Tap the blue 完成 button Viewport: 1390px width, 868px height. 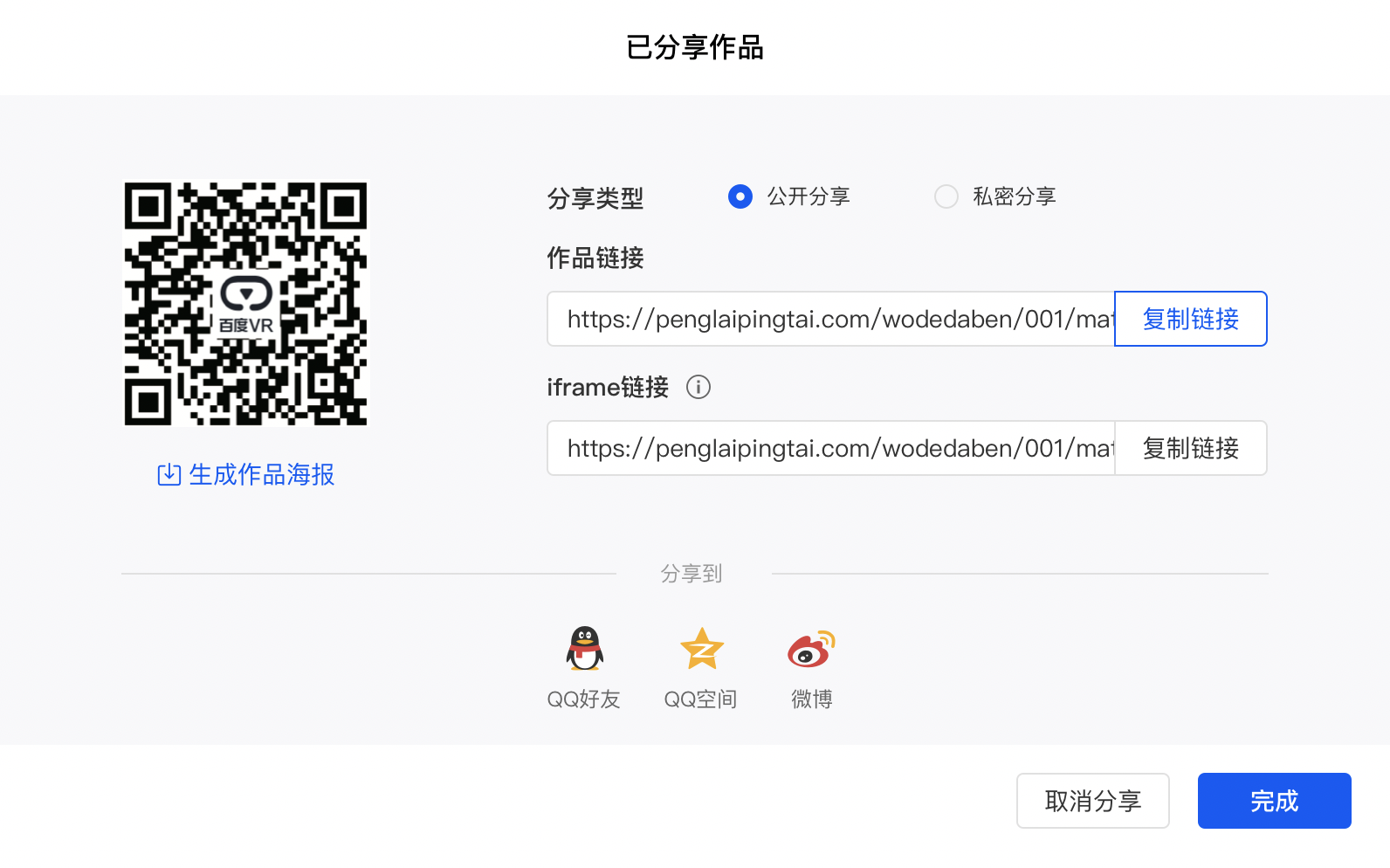1274,801
